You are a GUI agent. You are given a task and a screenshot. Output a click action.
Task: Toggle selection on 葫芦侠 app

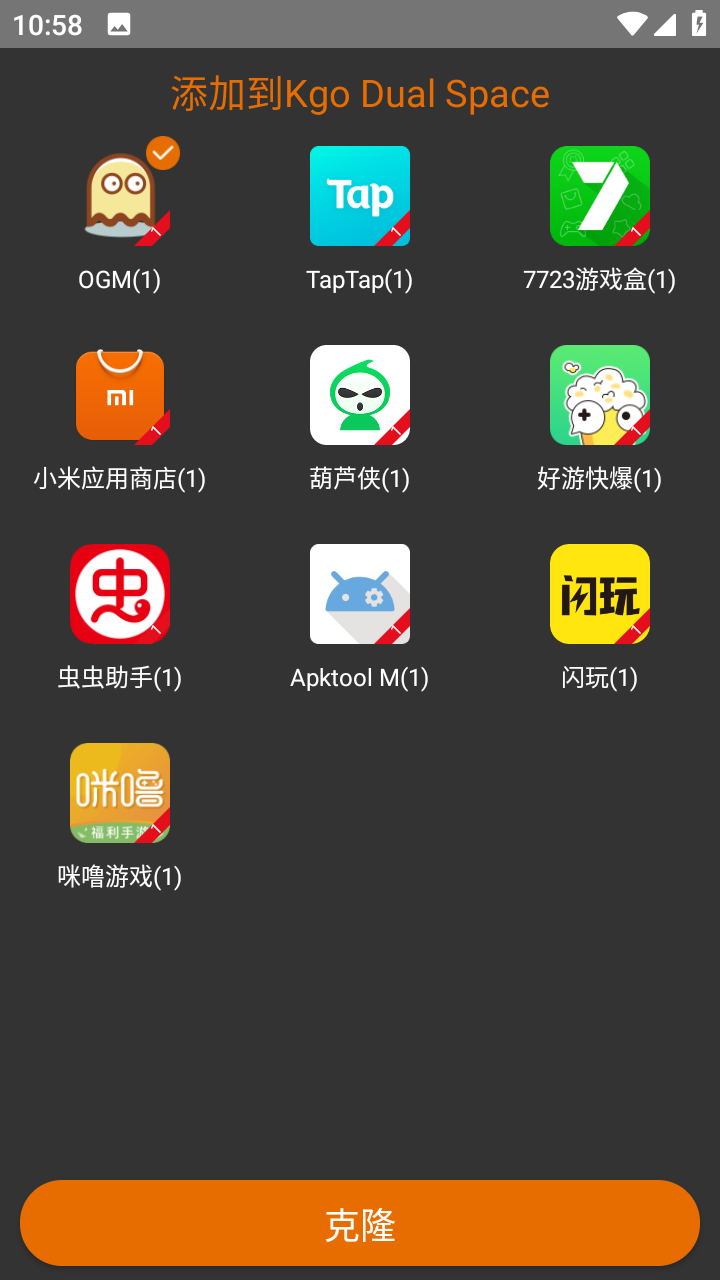360,394
